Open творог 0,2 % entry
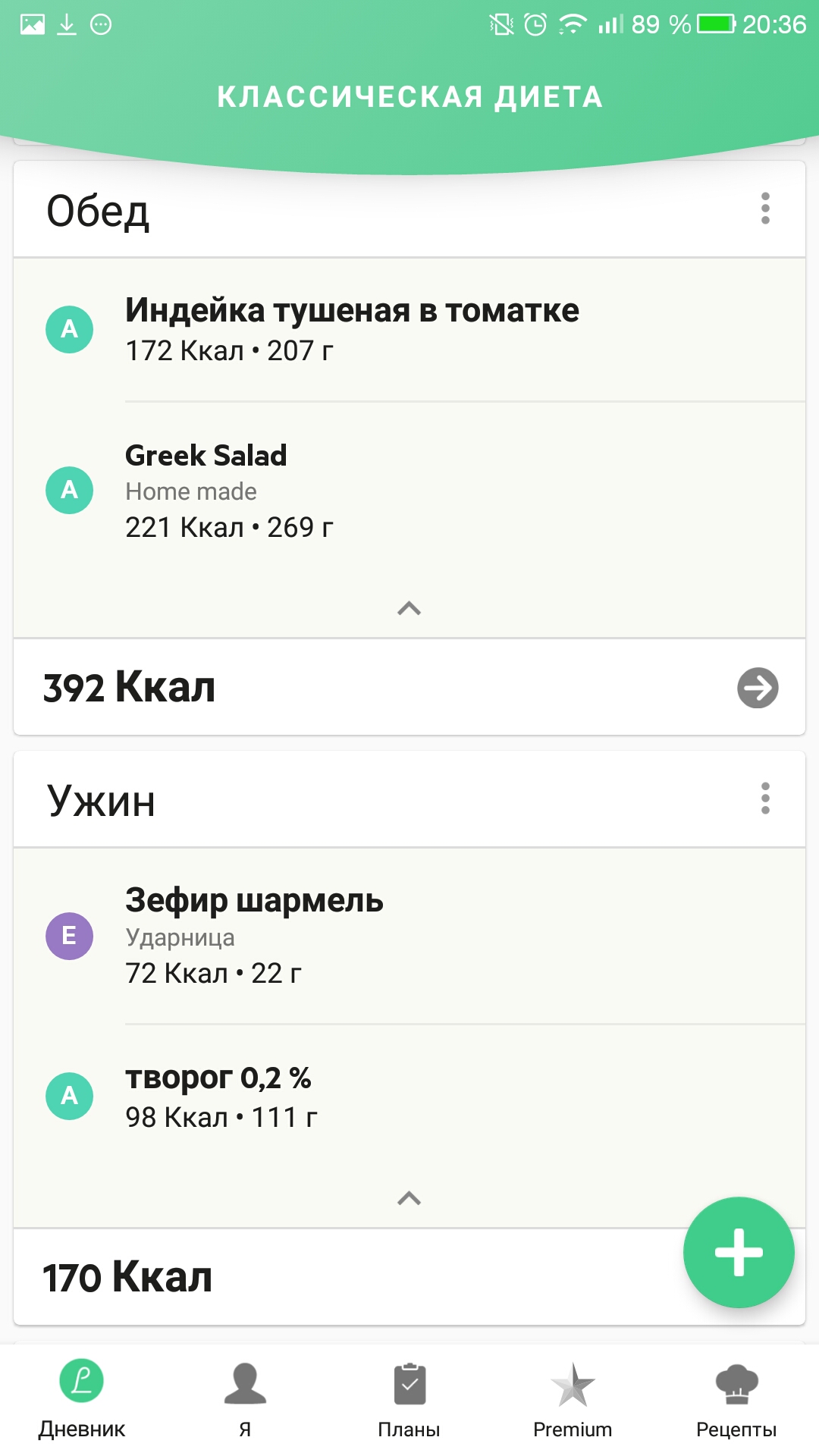The width and height of the screenshot is (819, 1456). tap(409, 1096)
